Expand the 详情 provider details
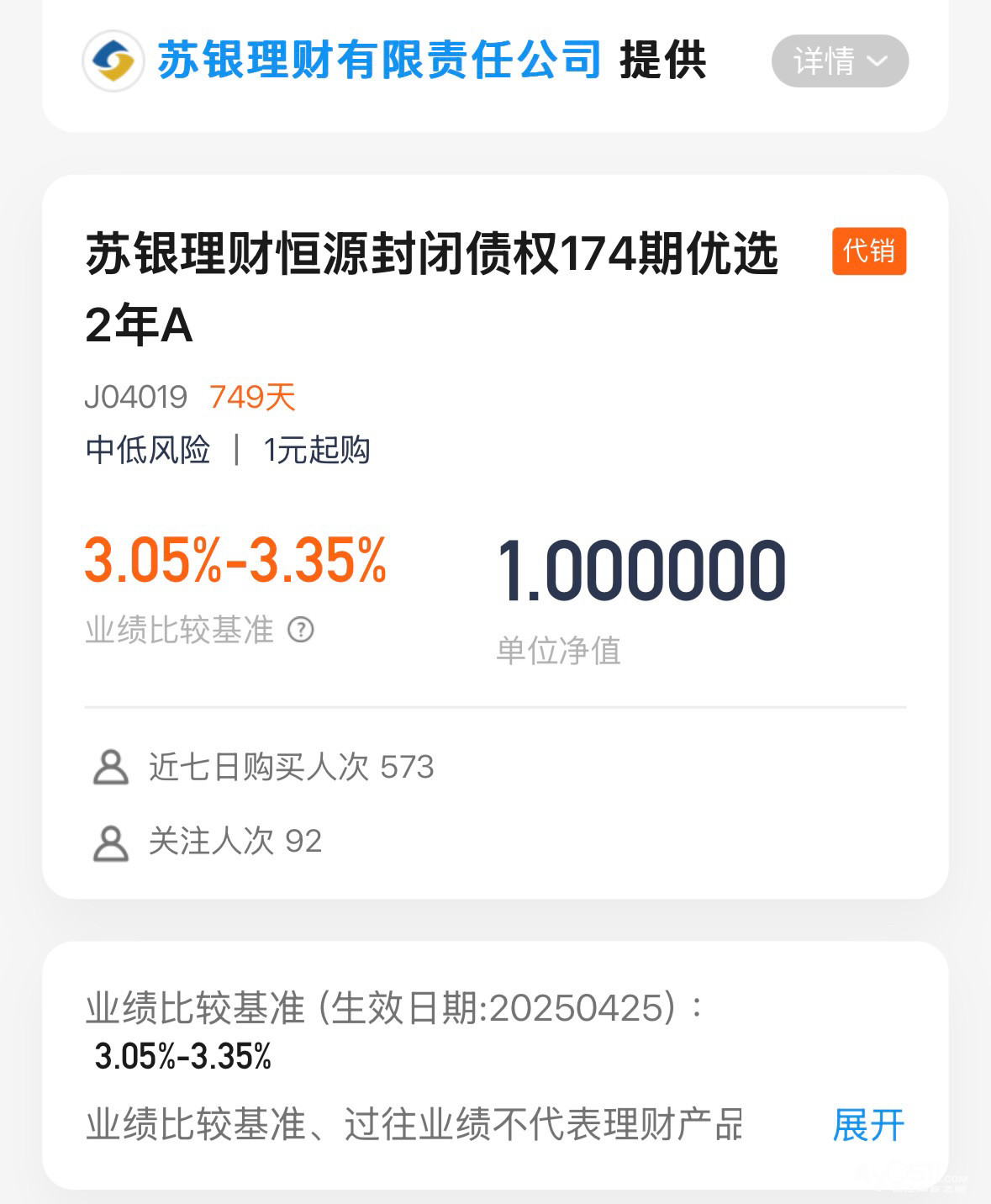This screenshot has height=1204, width=991. 839,61
